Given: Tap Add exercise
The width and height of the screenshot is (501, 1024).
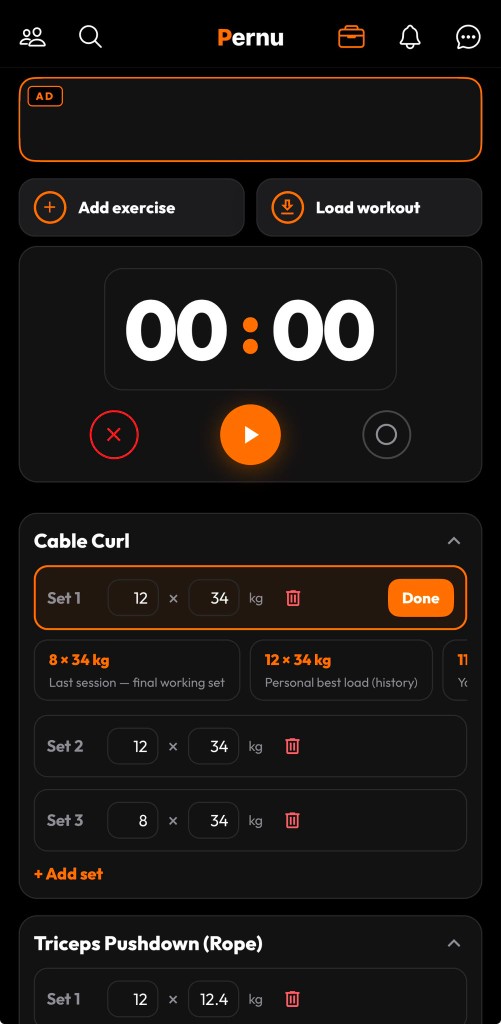Looking at the screenshot, I should (x=131, y=208).
